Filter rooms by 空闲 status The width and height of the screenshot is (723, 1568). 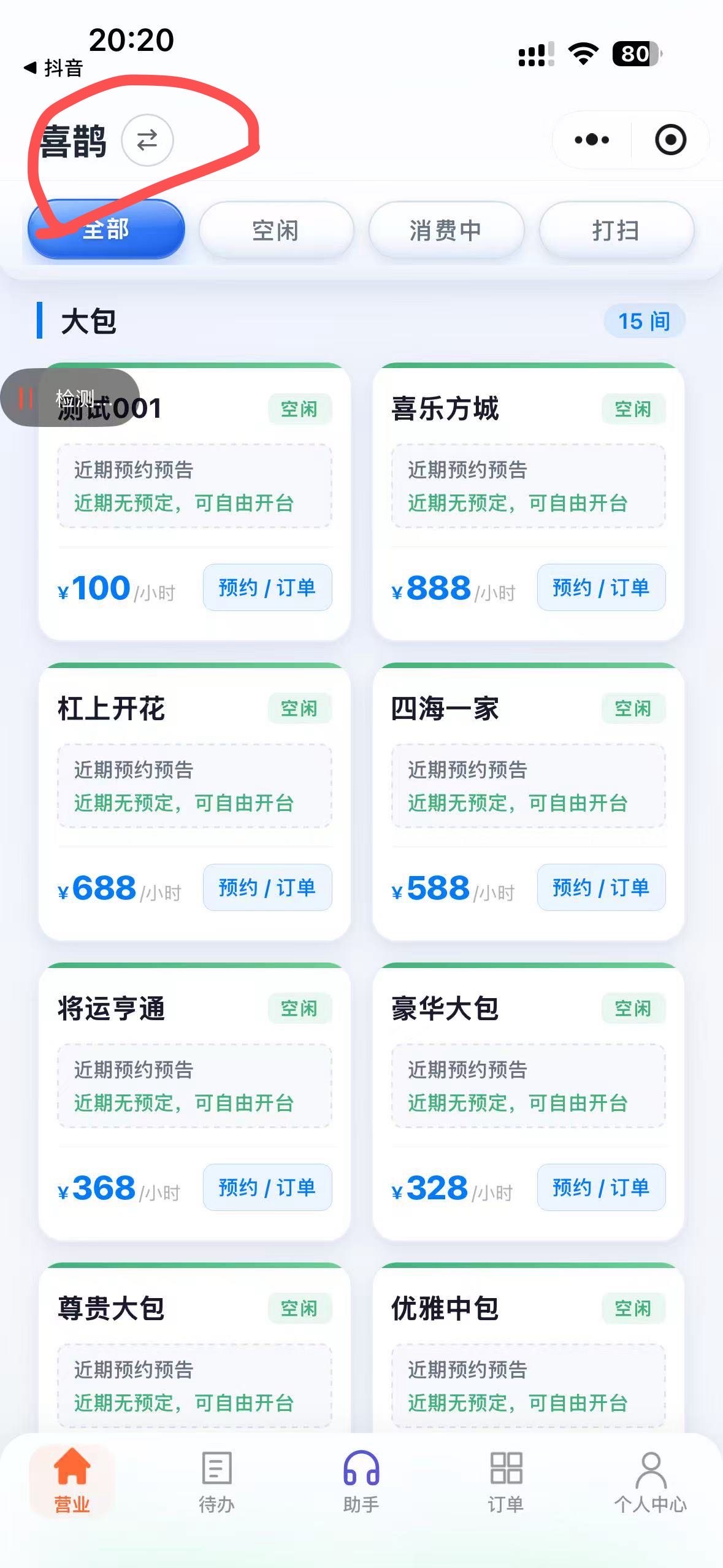click(x=276, y=231)
